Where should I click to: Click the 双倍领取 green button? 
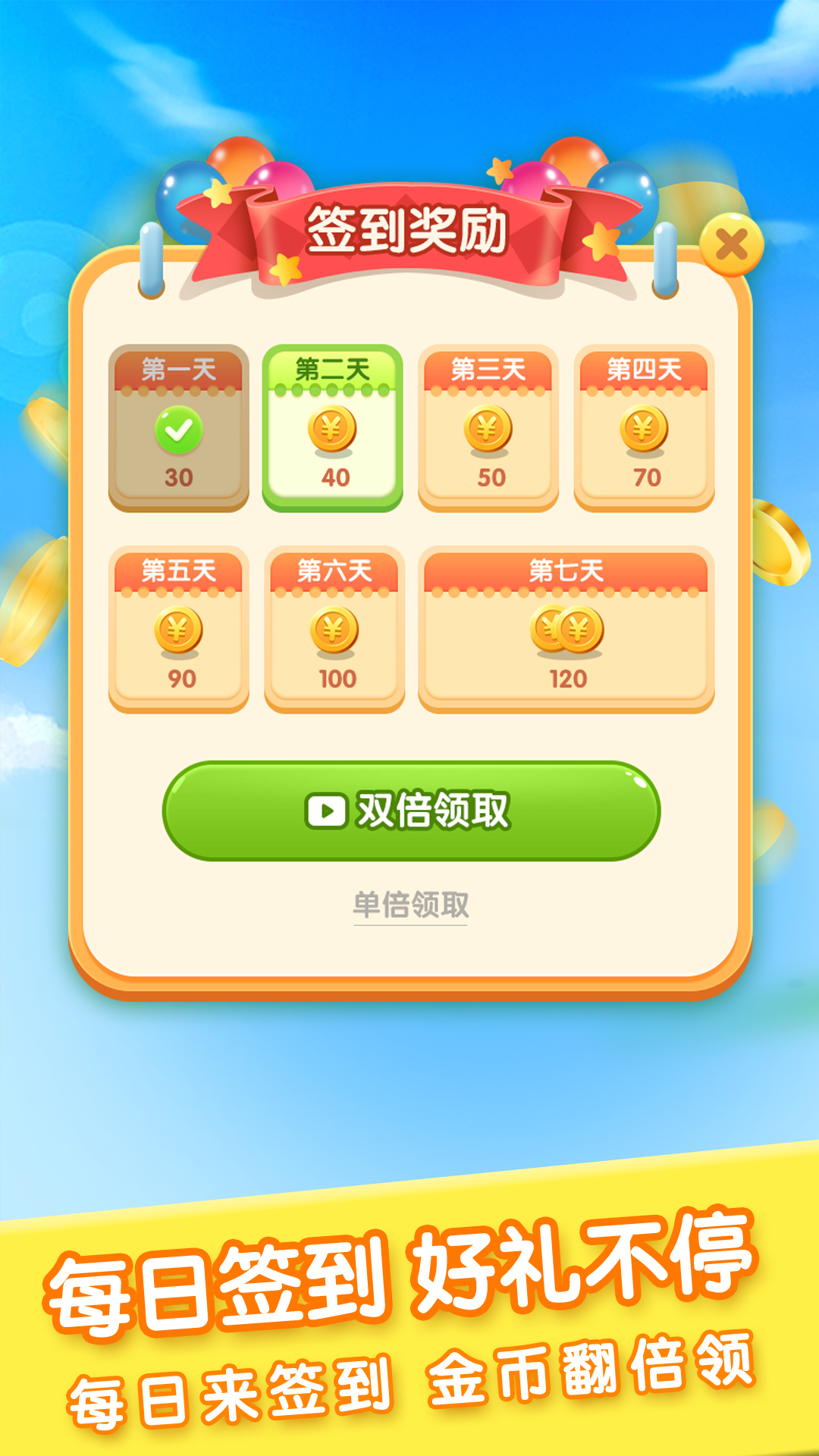409,811
